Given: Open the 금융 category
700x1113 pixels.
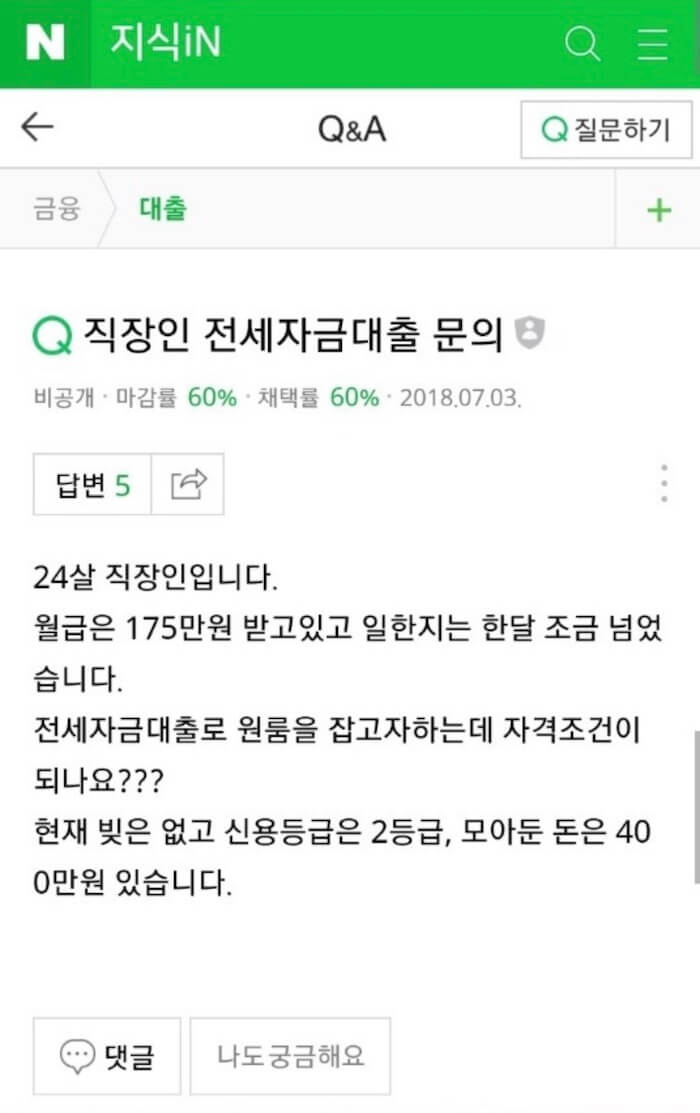Looking at the screenshot, I should coord(56,210).
